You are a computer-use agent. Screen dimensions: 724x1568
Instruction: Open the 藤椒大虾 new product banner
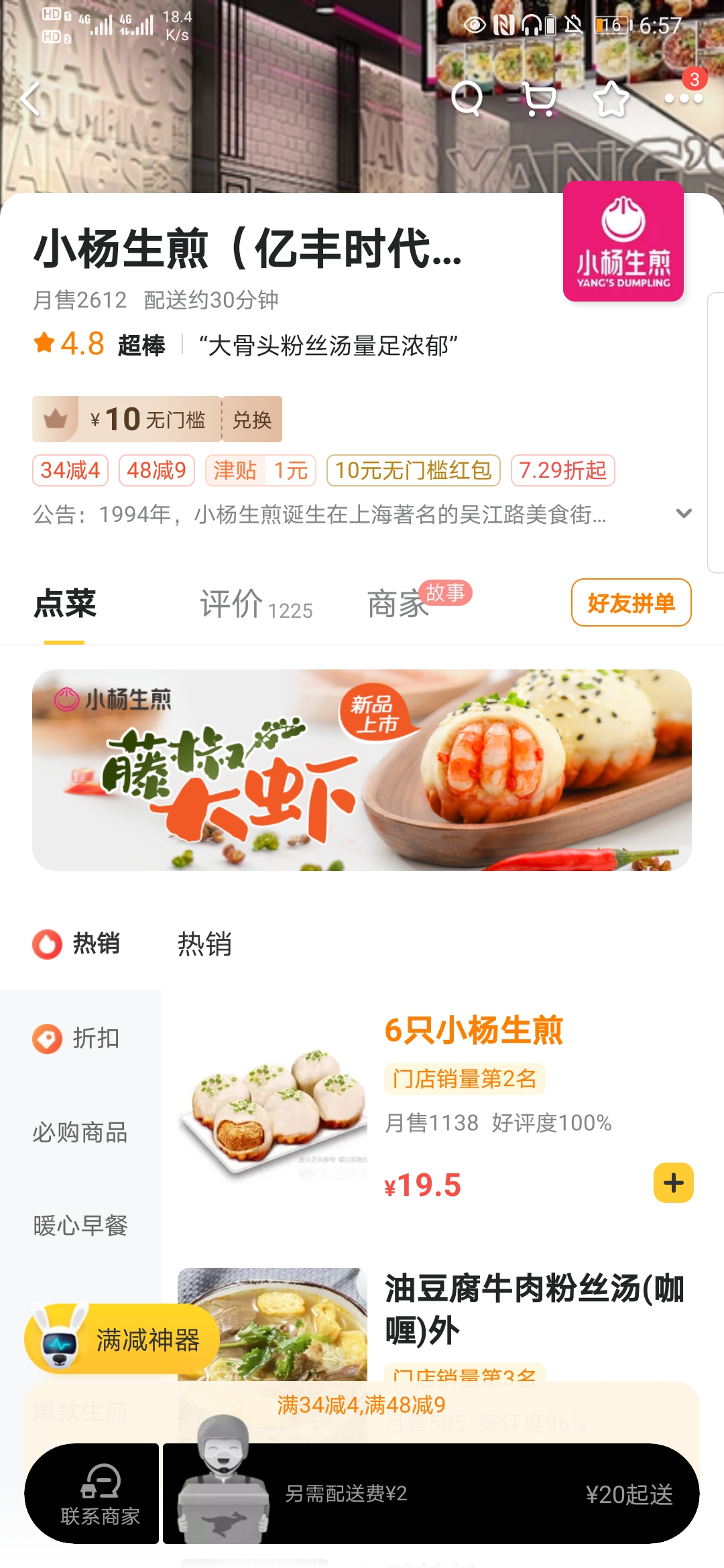point(362,770)
